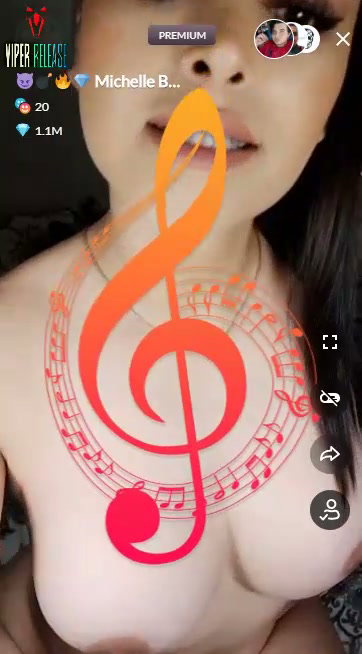Open the viewer avatars list
The width and height of the screenshot is (362, 654).
click(287, 39)
